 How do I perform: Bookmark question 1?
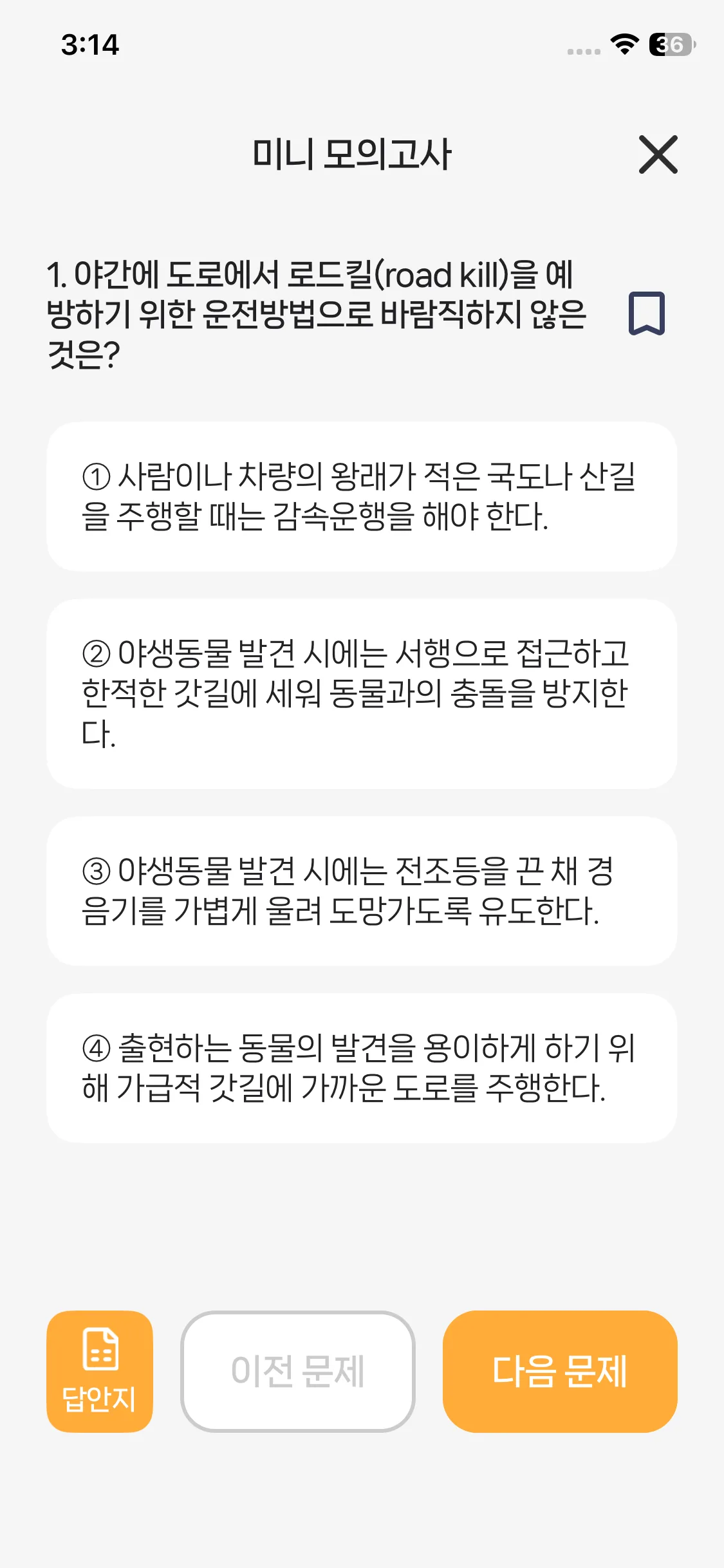click(646, 313)
